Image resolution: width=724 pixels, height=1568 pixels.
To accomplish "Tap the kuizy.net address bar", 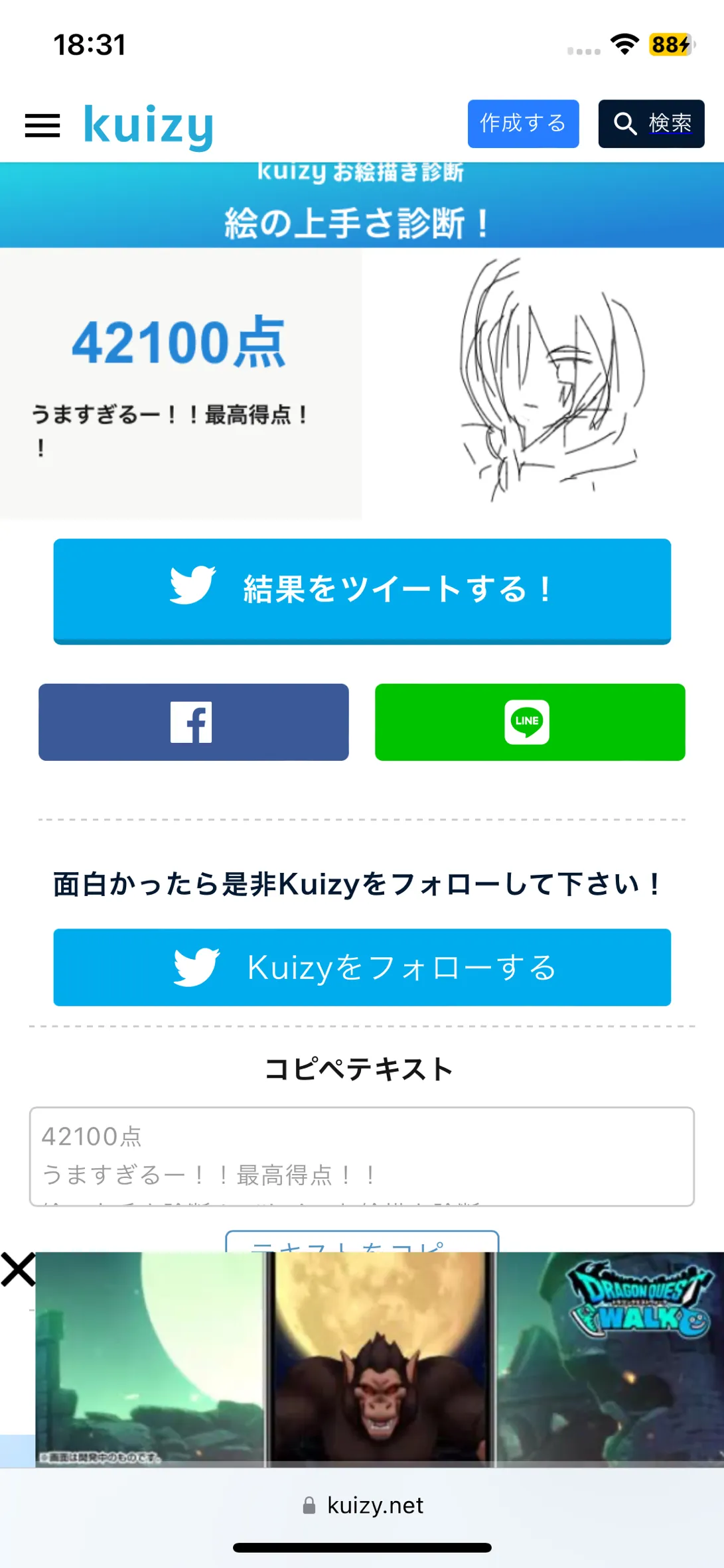I will point(362,1505).
